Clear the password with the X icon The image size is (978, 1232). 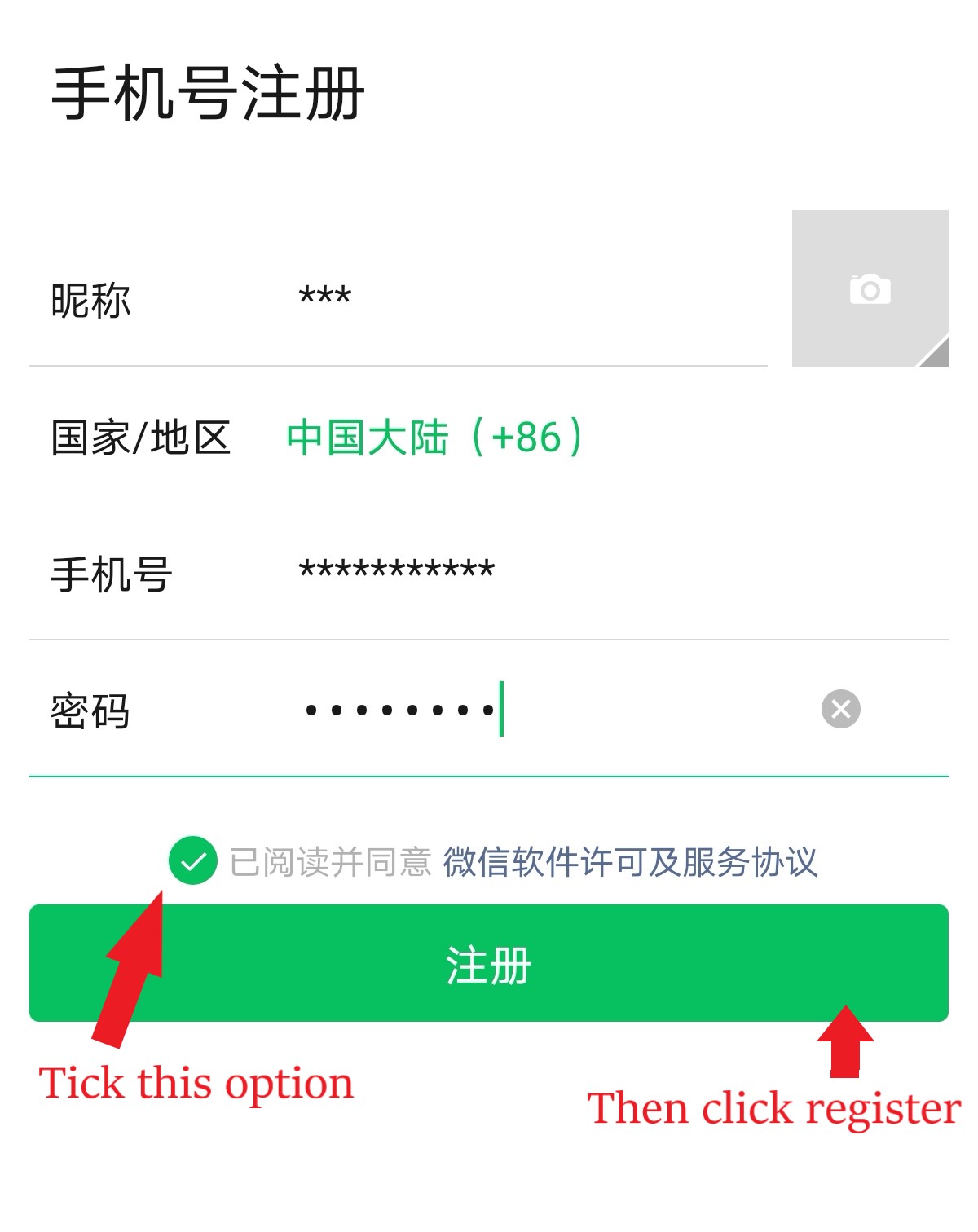coord(840,709)
